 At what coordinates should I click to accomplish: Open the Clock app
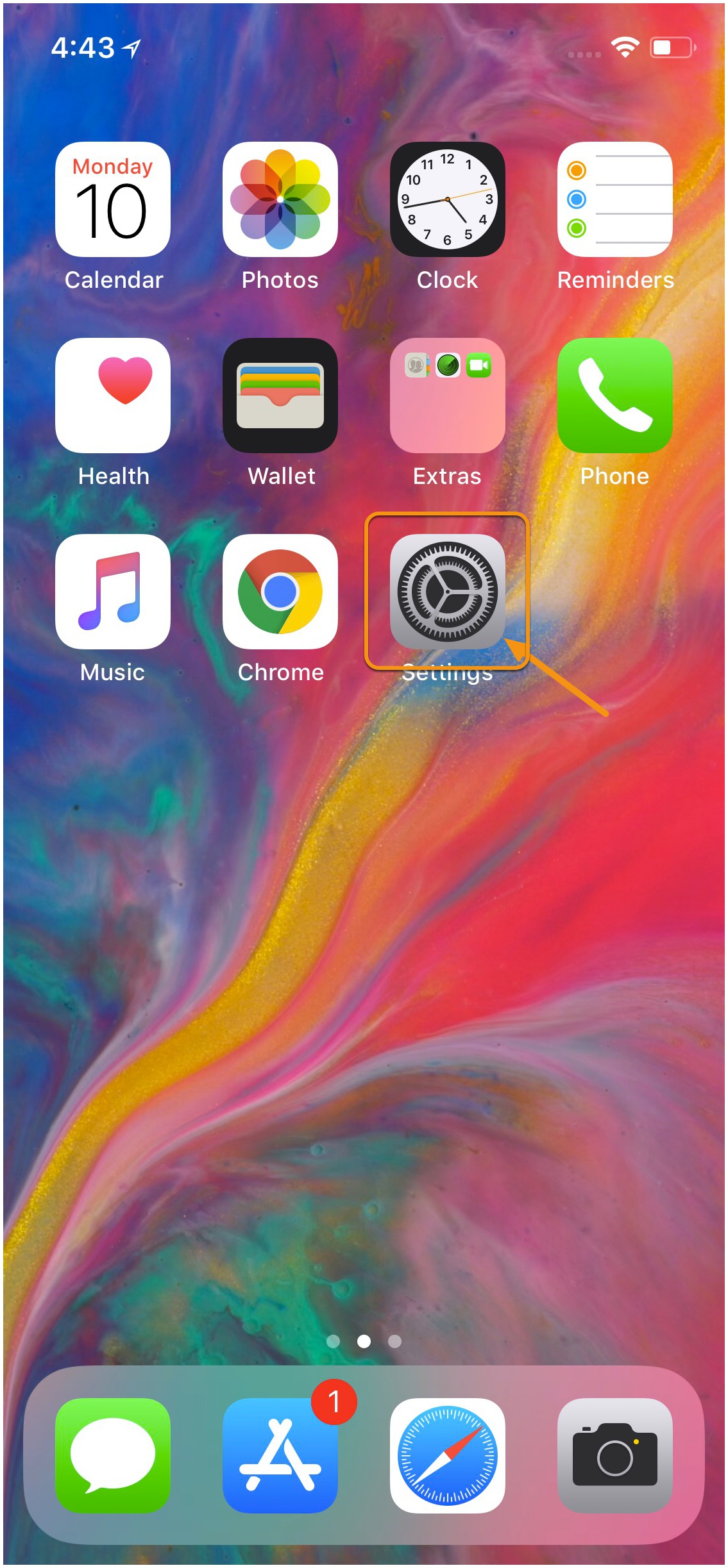coord(448,199)
